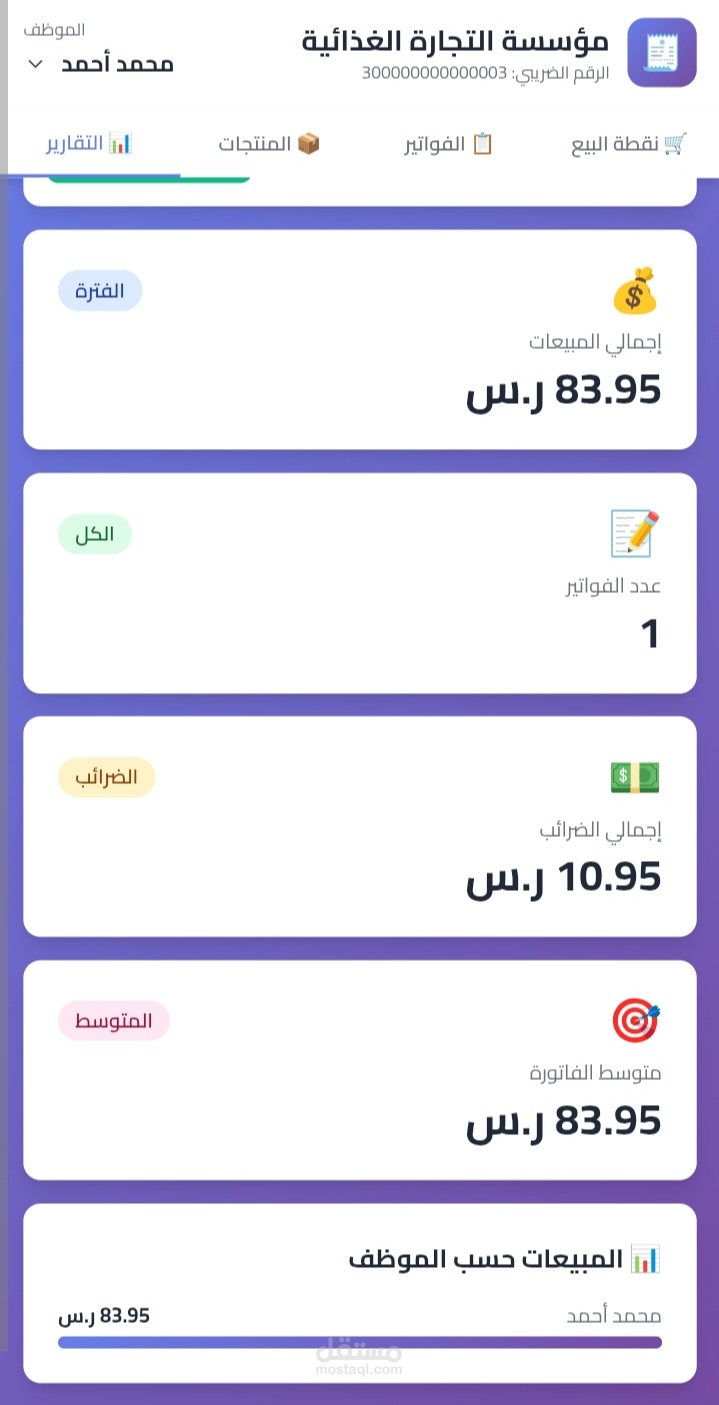Go to the المنتجات tab

pos(270,144)
